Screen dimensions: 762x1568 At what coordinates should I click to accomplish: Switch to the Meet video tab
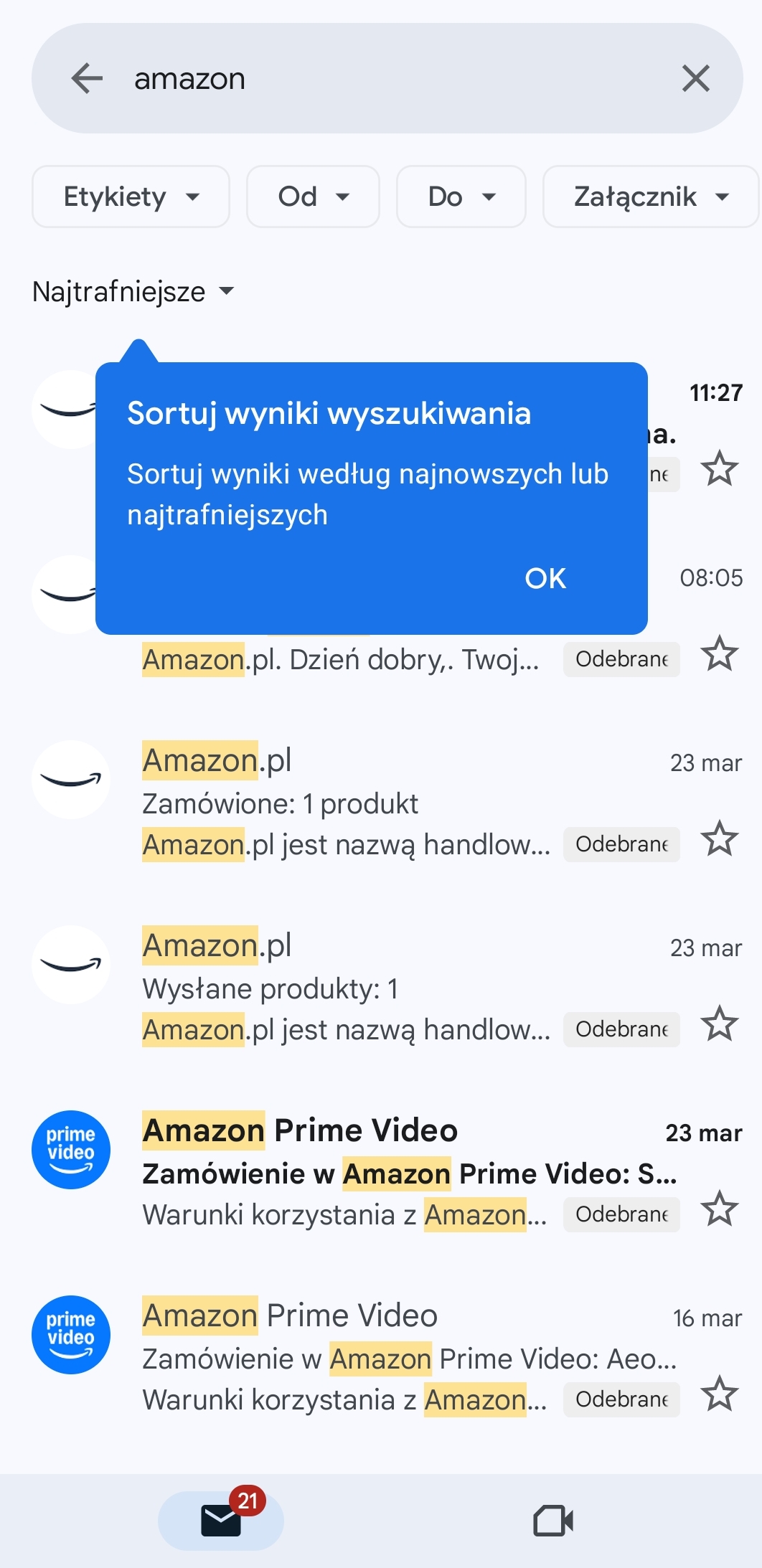(553, 1521)
